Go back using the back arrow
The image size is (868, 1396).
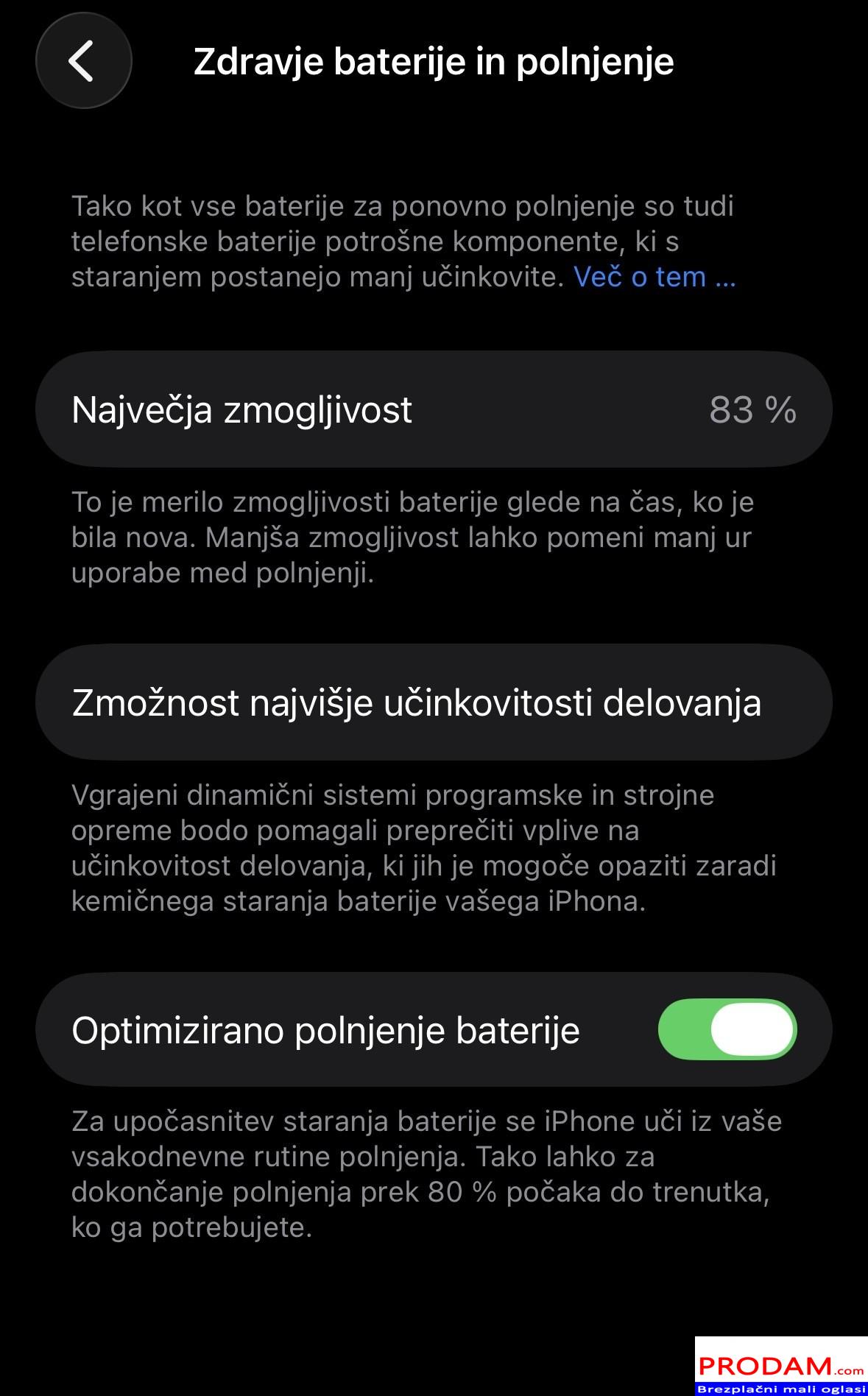tap(83, 60)
